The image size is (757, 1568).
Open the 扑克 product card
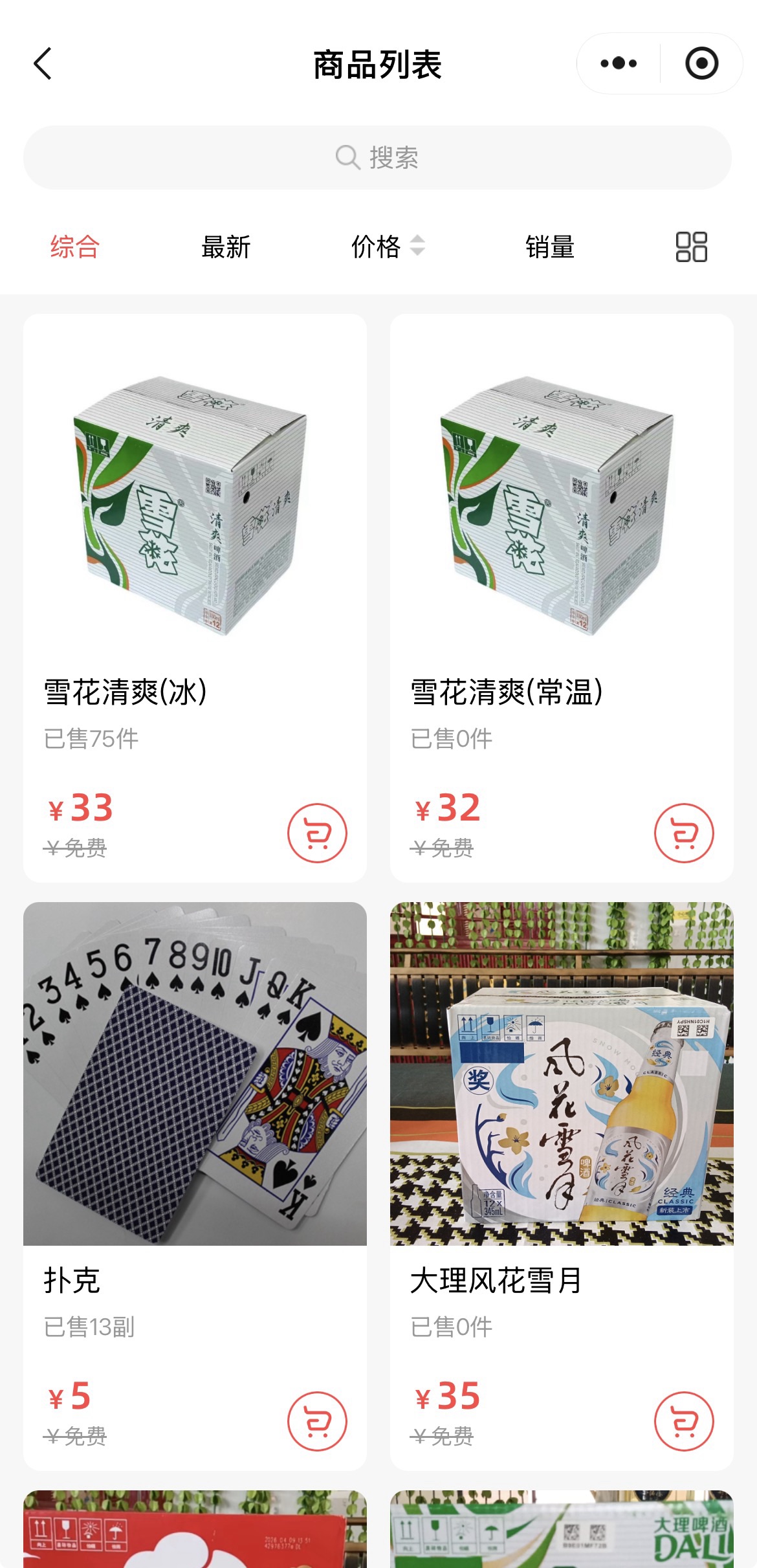point(195,1186)
